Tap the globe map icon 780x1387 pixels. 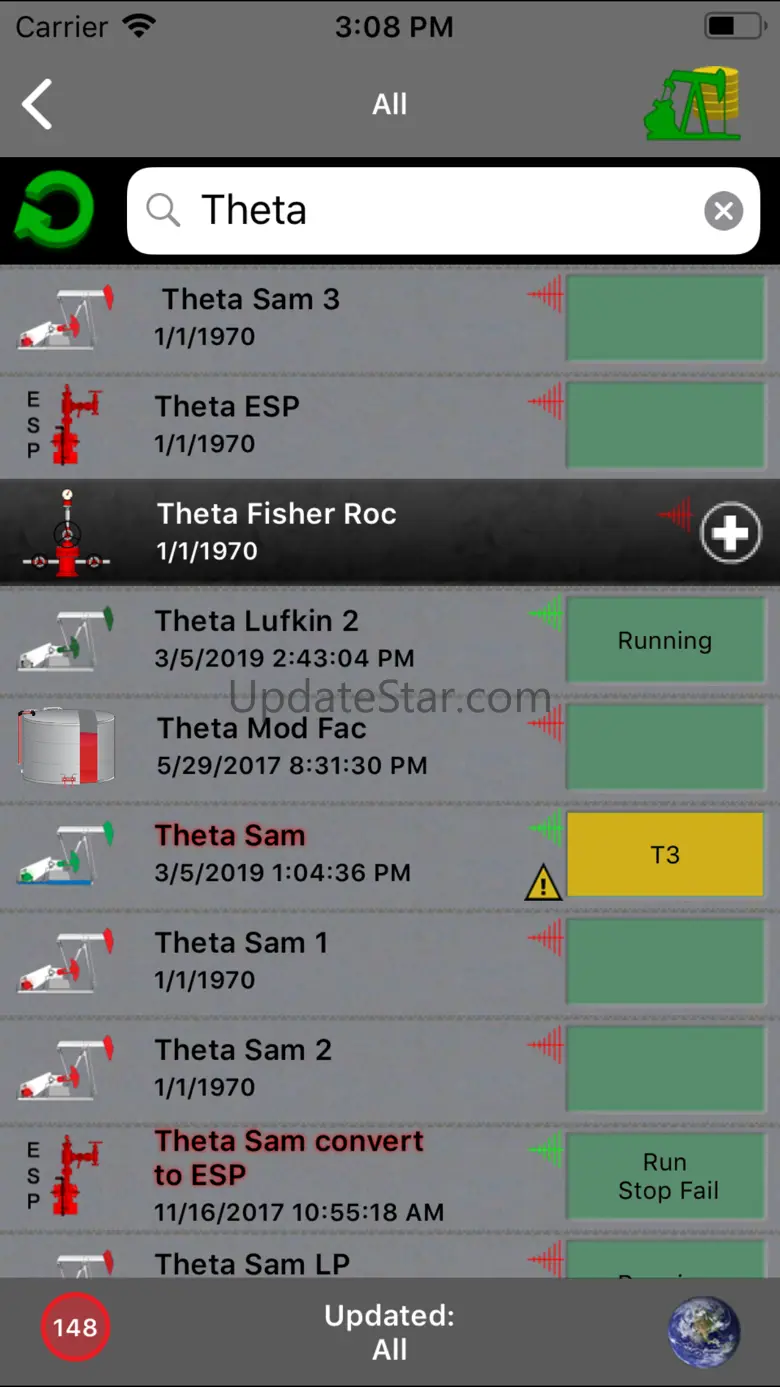pyautogui.click(x=704, y=1331)
